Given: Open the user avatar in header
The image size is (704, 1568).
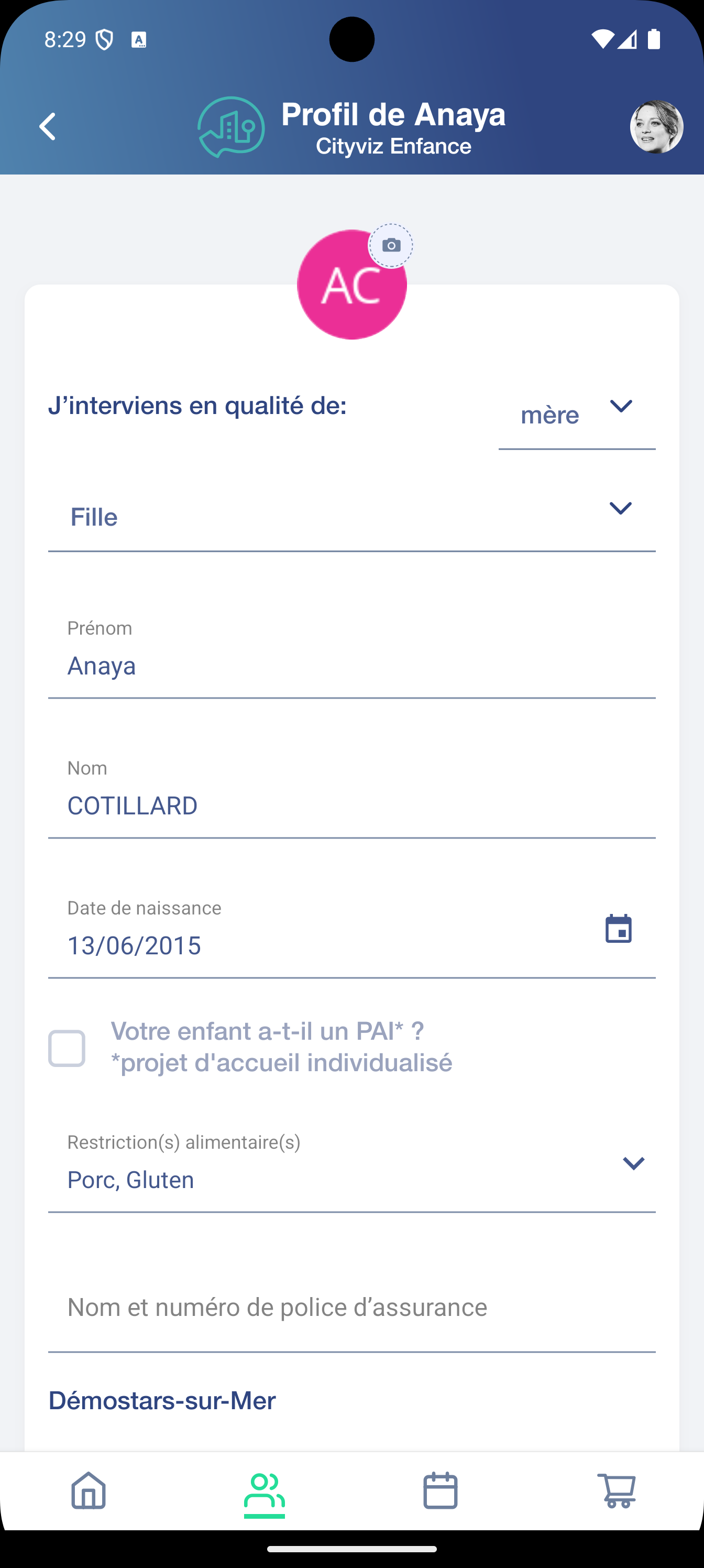Looking at the screenshot, I should (656, 127).
